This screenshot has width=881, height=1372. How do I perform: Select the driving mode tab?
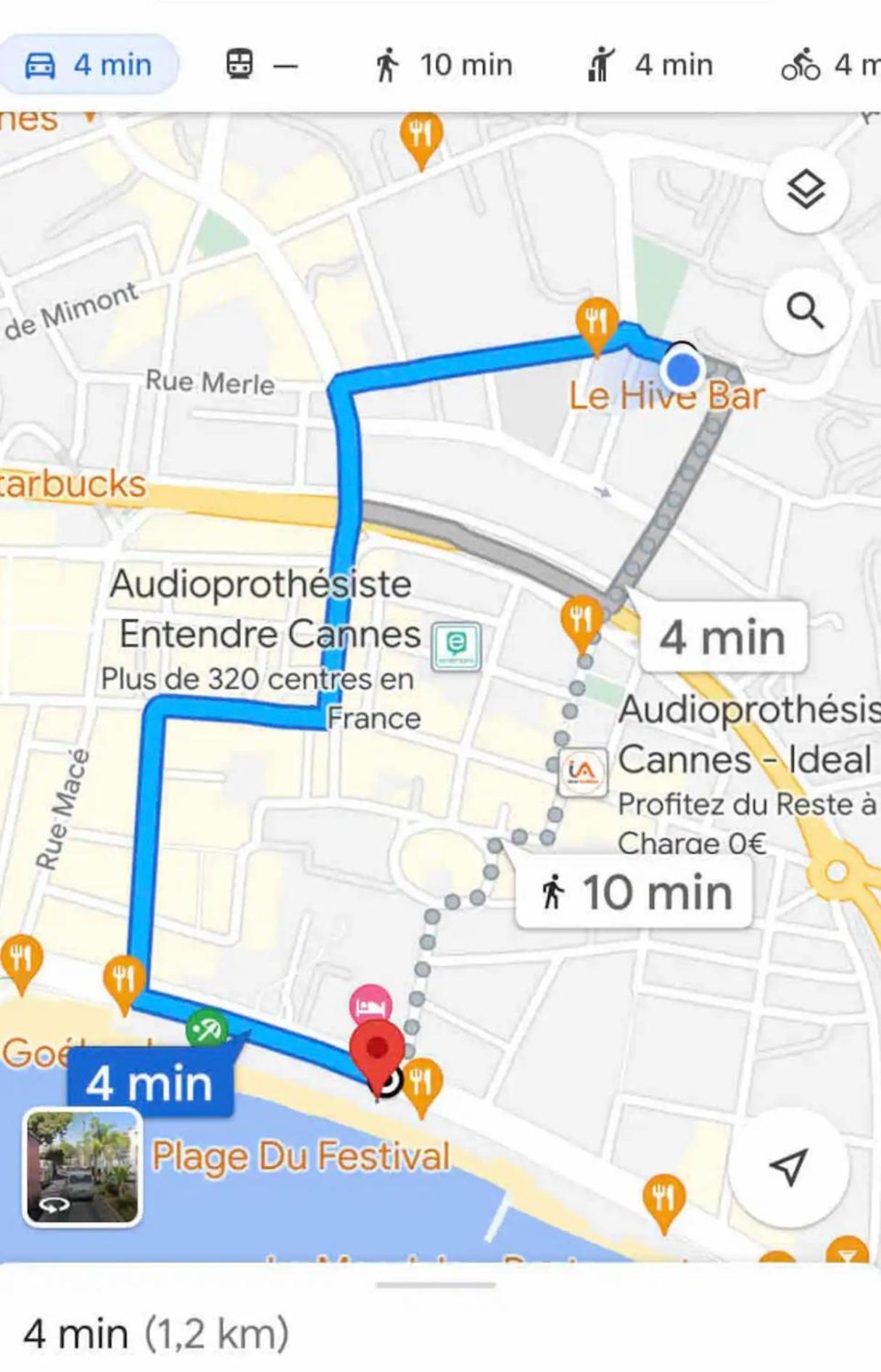pos(88,65)
